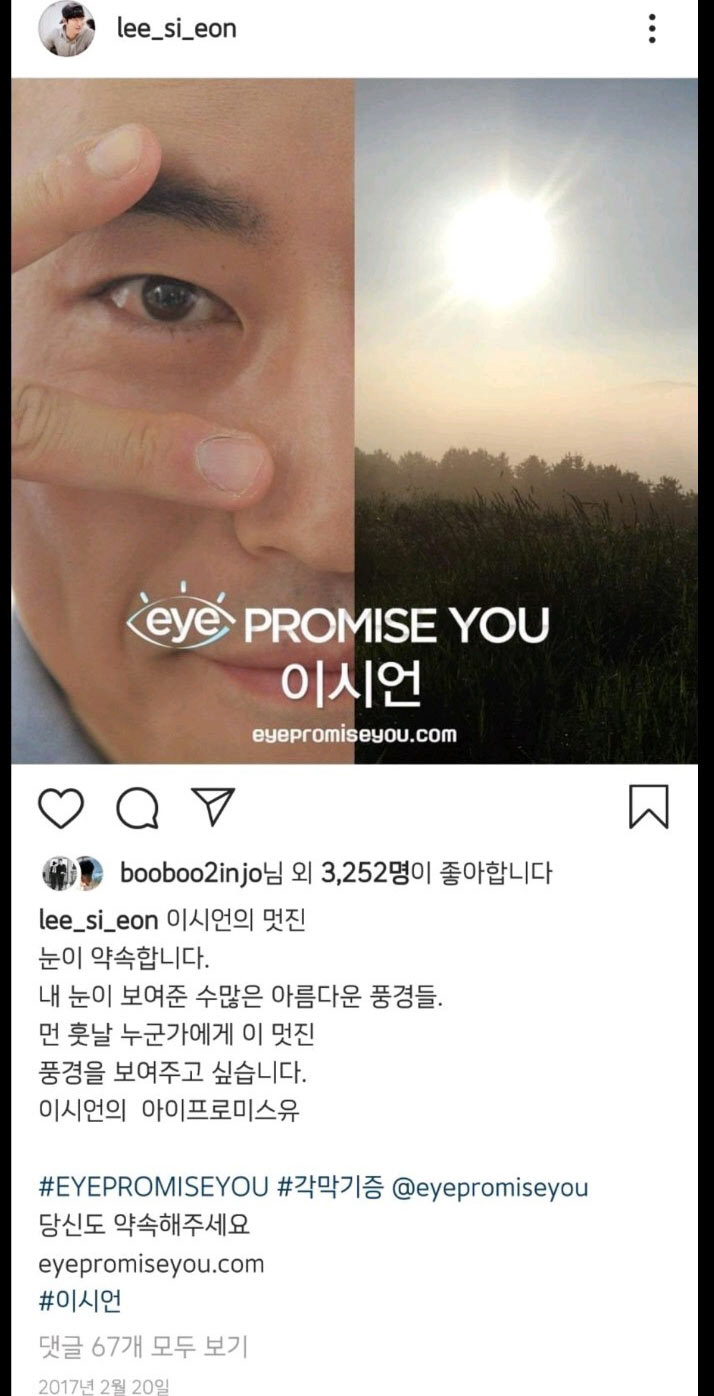This screenshot has height=1396, width=714.
Task: Open the #이시언 hashtag
Action: click(80, 1301)
